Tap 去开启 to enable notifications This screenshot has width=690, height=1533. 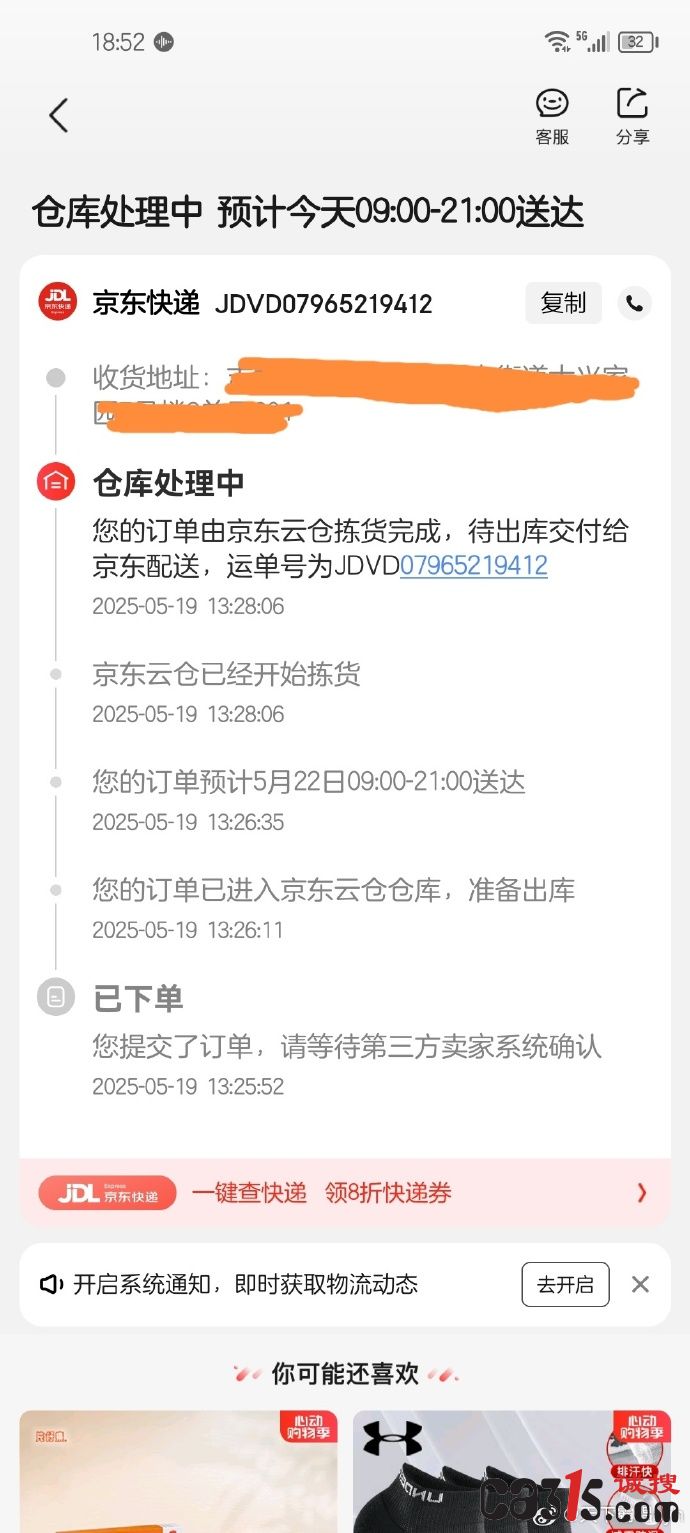[x=565, y=1285]
